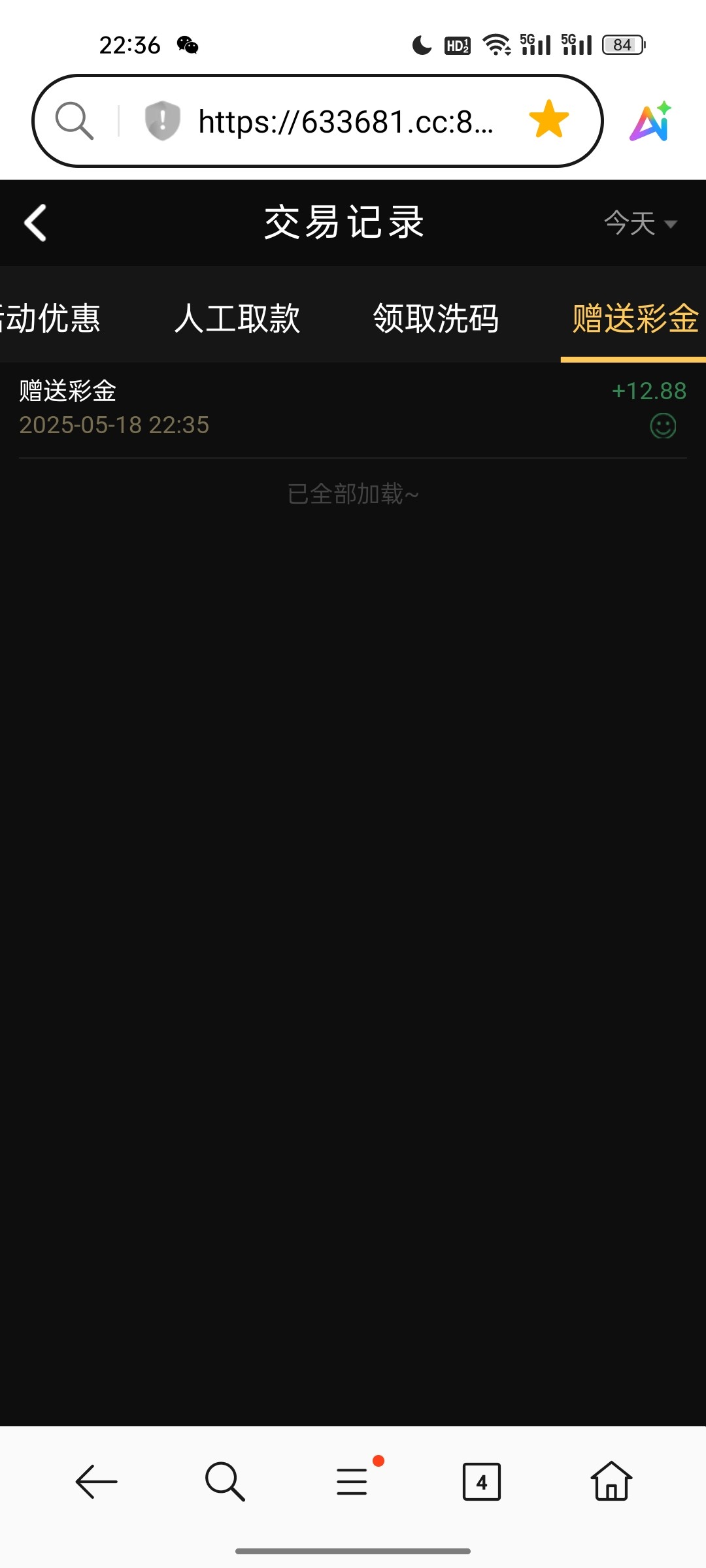Go to the browser home page
The image size is (706, 1568).
pos(611,1481)
